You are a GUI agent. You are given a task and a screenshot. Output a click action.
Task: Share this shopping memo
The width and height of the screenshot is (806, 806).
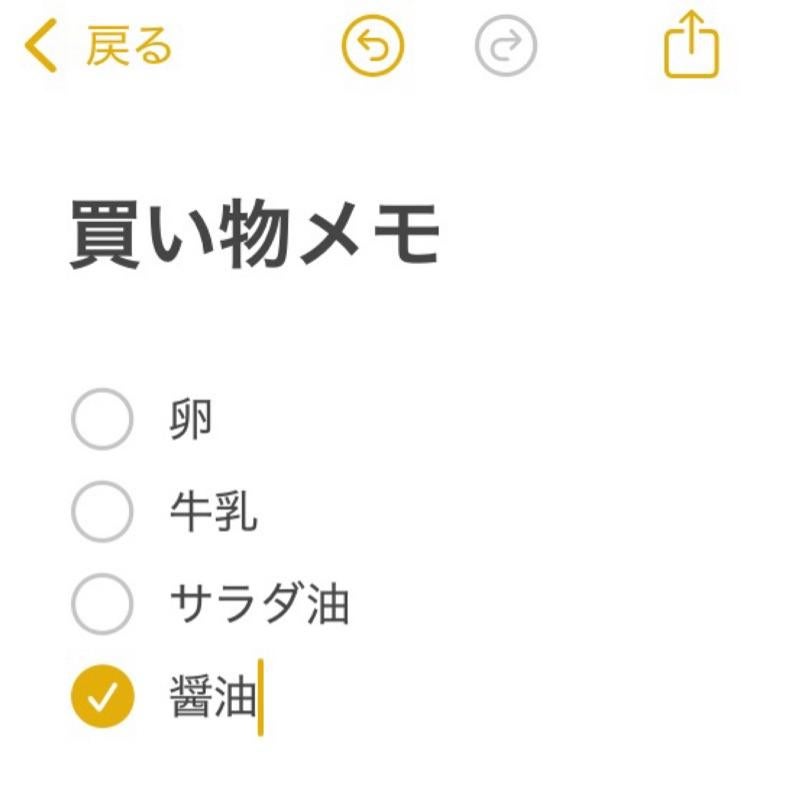coord(692,47)
